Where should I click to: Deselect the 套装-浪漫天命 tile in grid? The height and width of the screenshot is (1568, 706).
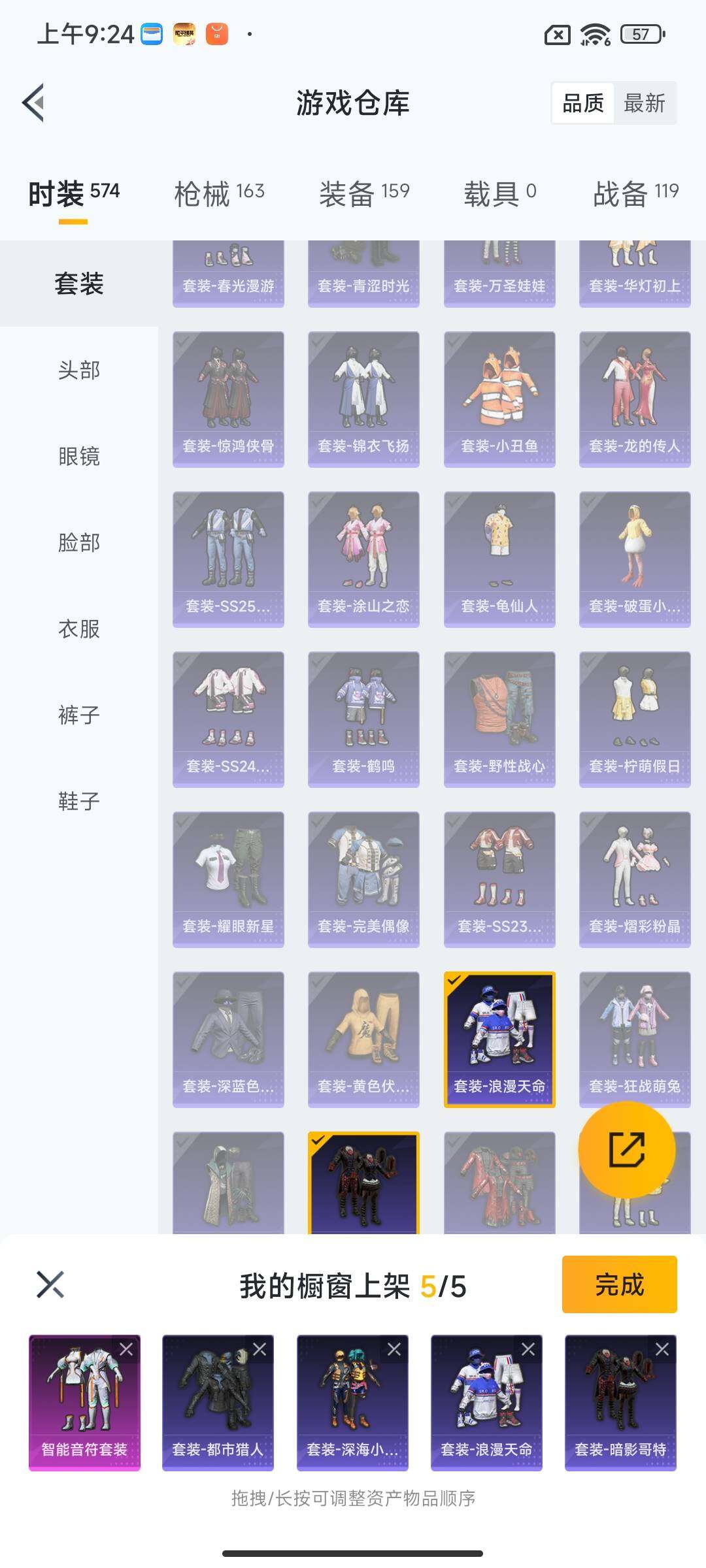(499, 1039)
